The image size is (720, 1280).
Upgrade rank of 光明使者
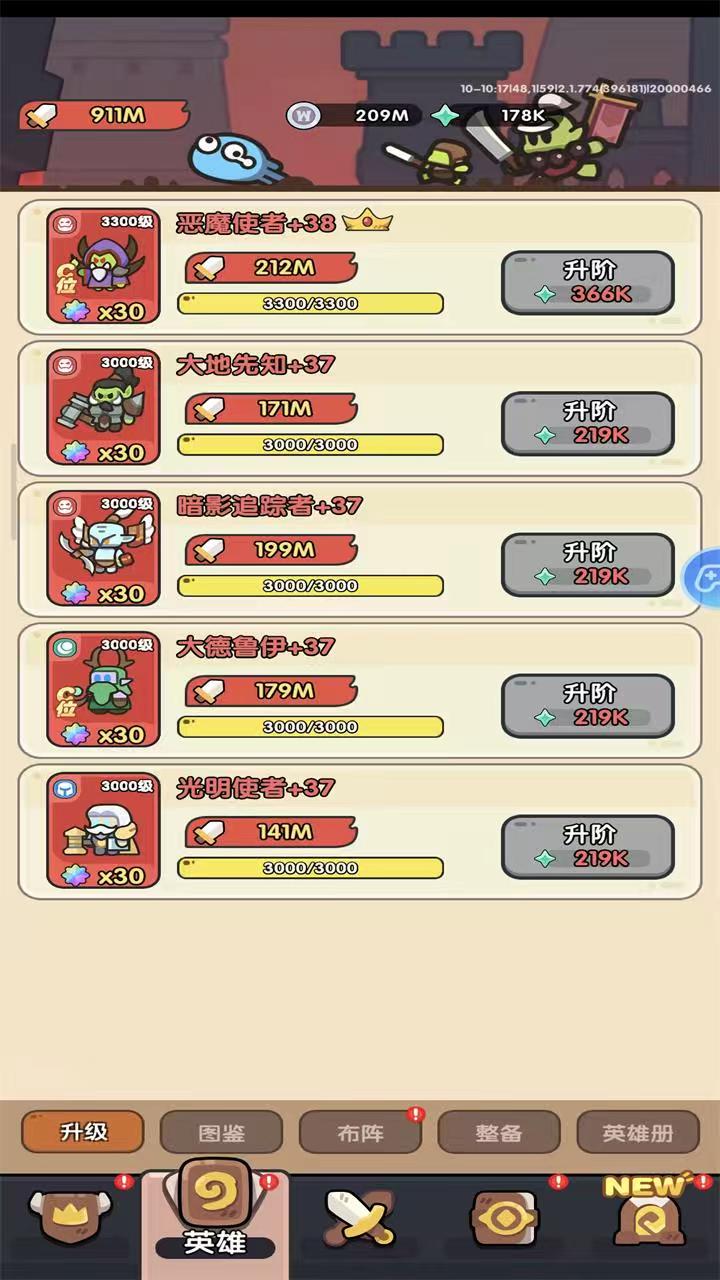tap(587, 847)
